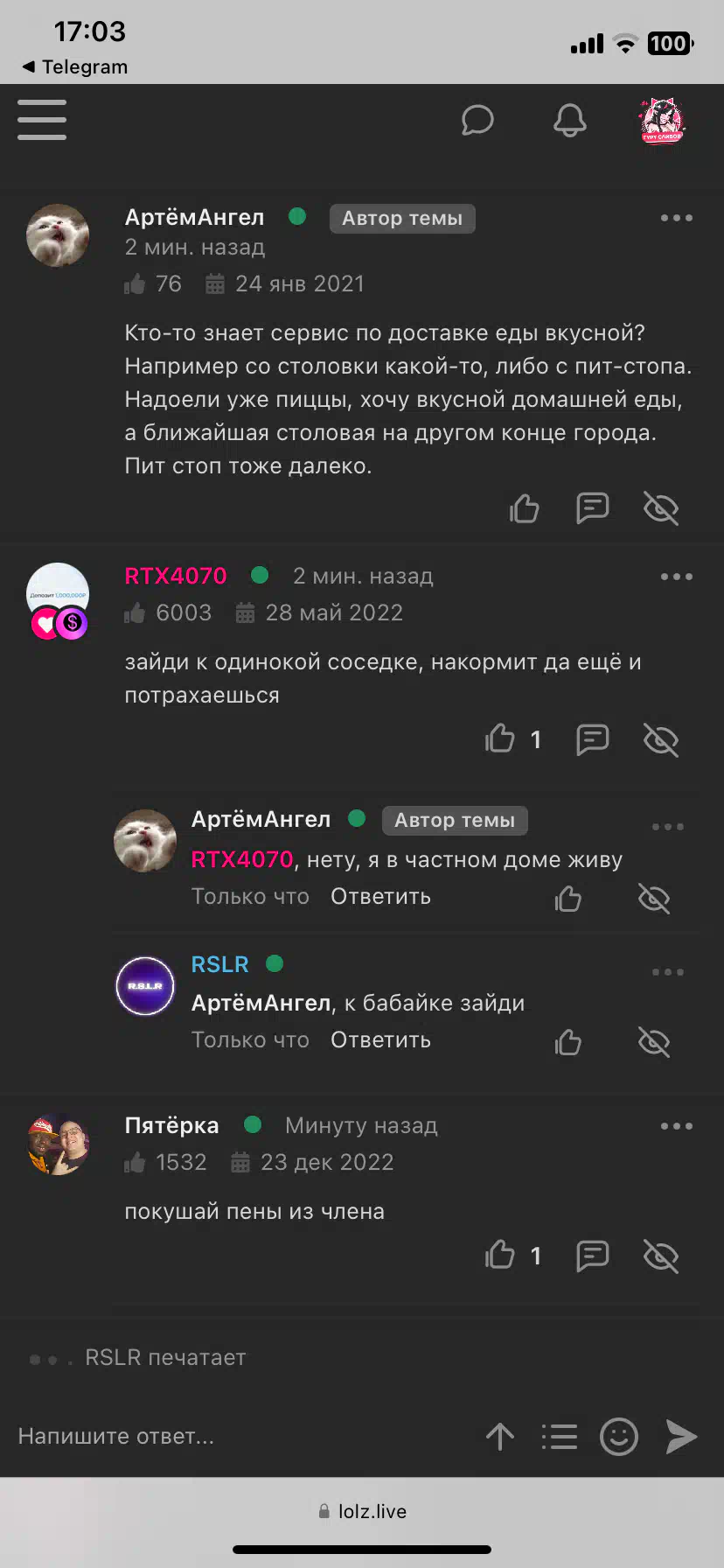
Task: Open the three-dot menu on Пятёрка's post
Action: 677,1126
